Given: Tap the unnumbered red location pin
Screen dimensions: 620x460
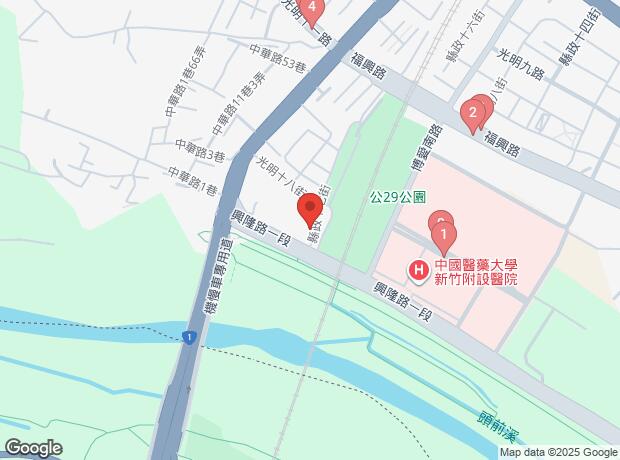Looking at the screenshot, I should (x=310, y=210).
